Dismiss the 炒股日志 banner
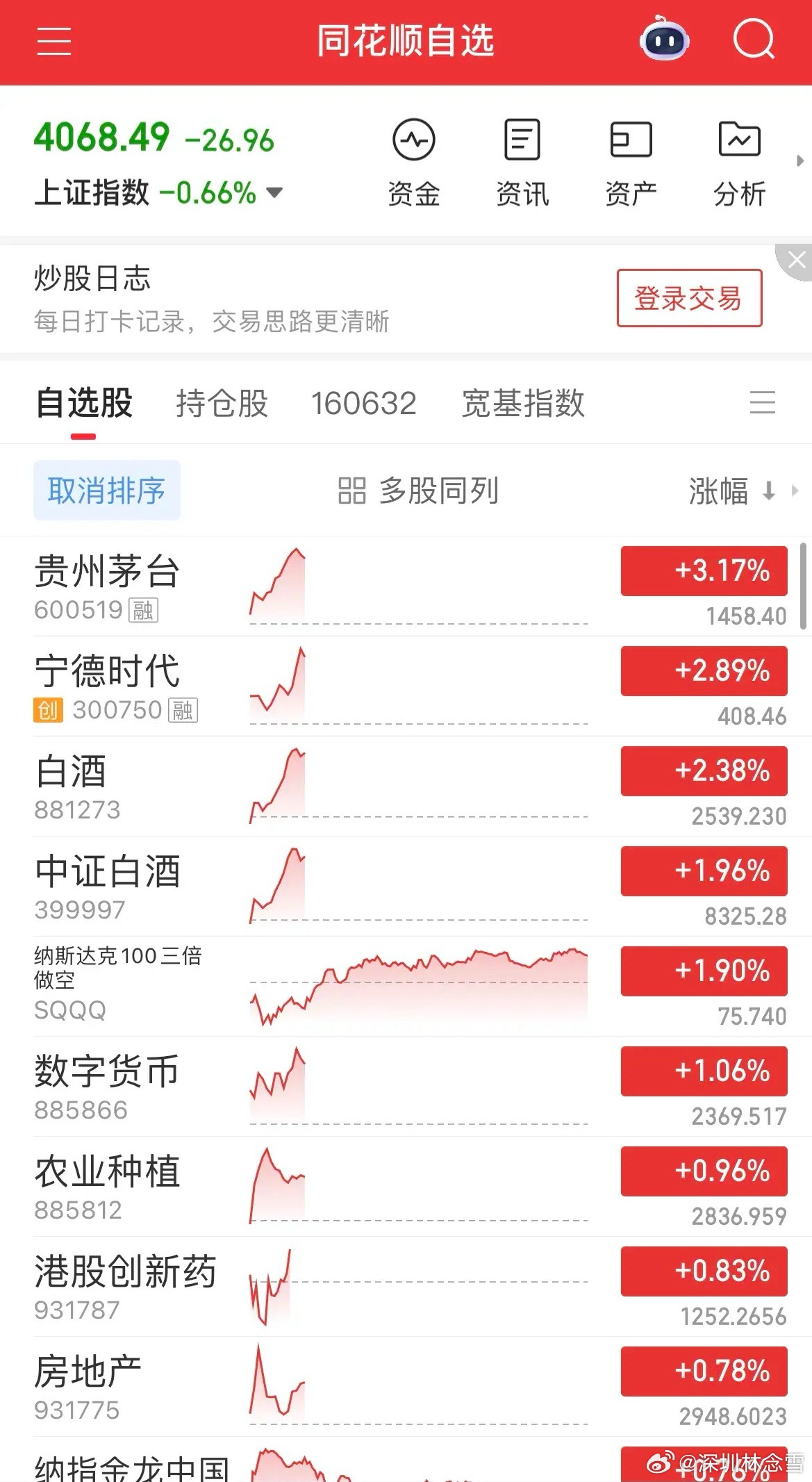 (x=797, y=261)
